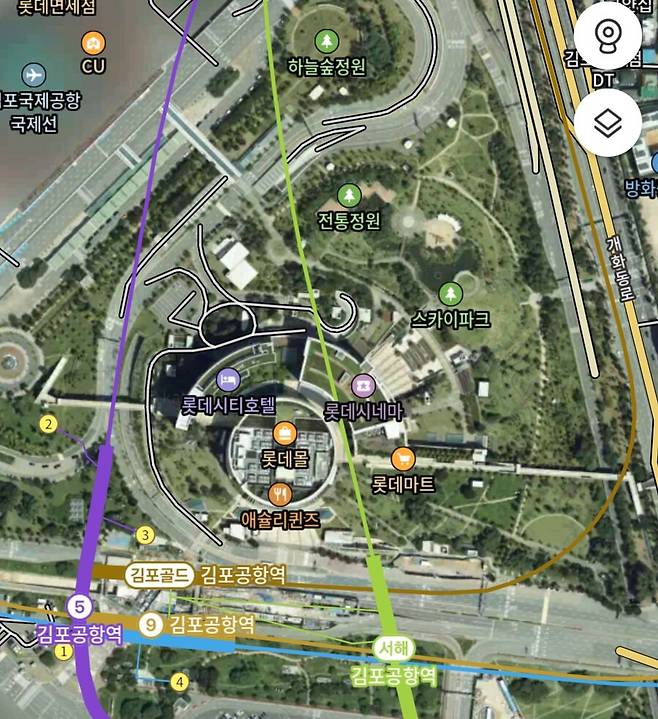Tap the 스카이파크 park marker
This screenshot has height=719, width=658.
(x=451, y=294)
